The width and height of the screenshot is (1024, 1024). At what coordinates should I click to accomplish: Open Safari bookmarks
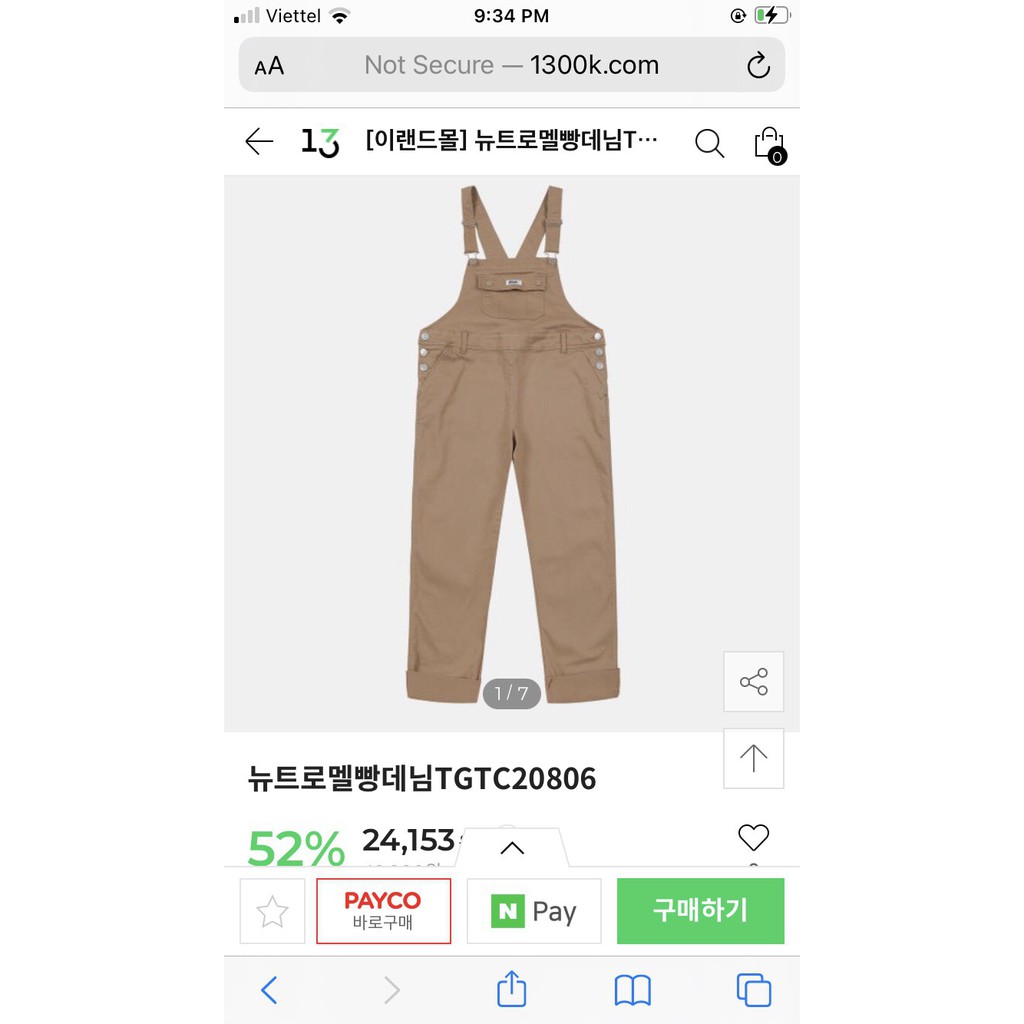[632, 990]
